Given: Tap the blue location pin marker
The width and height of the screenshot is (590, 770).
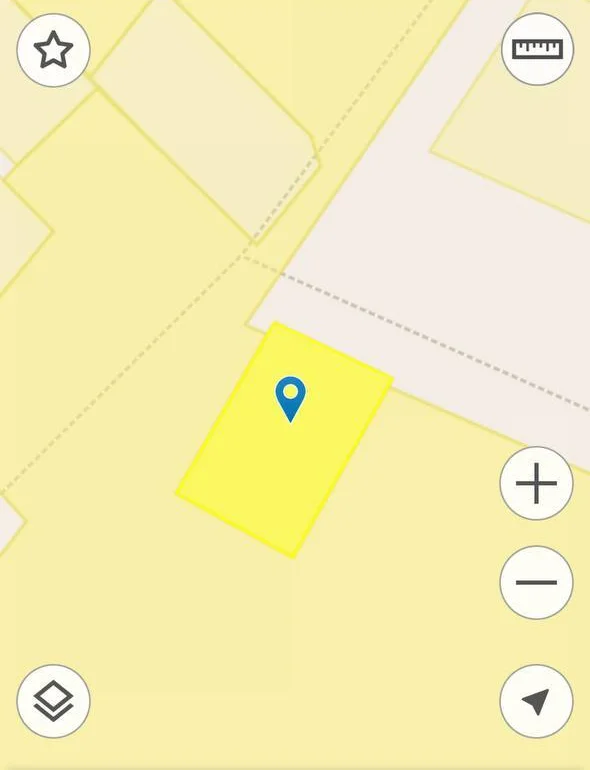Looking at the screenshot, I should click(x=290, y=399).
